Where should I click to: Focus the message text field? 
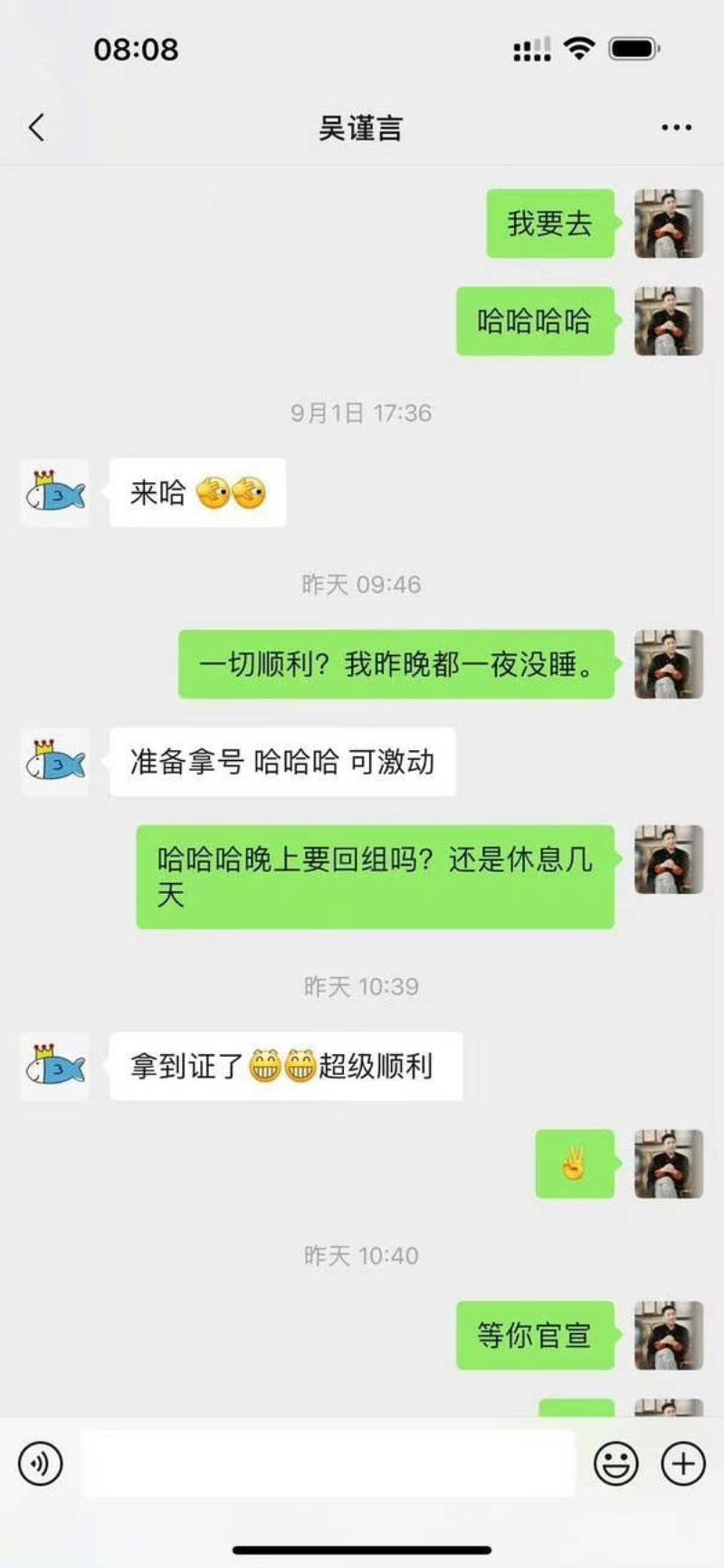pos(328,1463)
